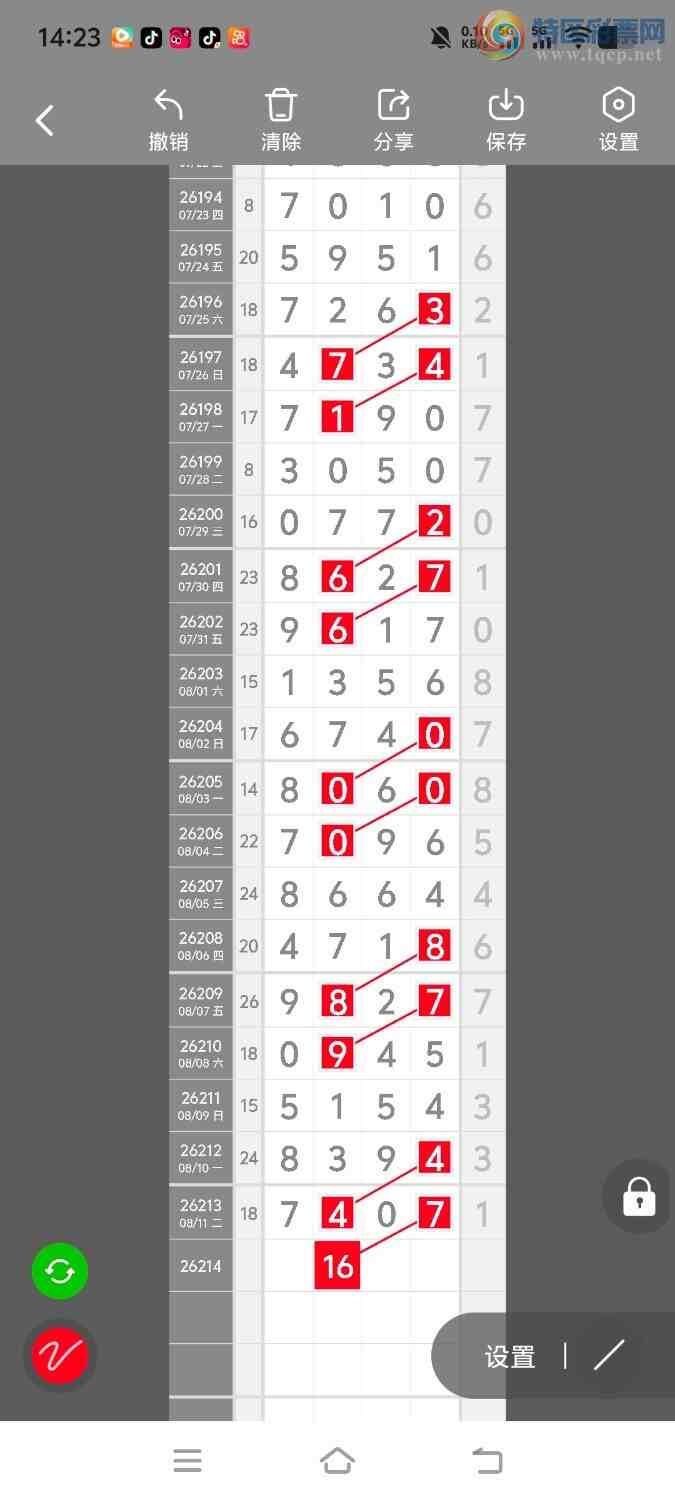
Task: Tap the lock icon on the right
Action: click(x=639, y=1196)
